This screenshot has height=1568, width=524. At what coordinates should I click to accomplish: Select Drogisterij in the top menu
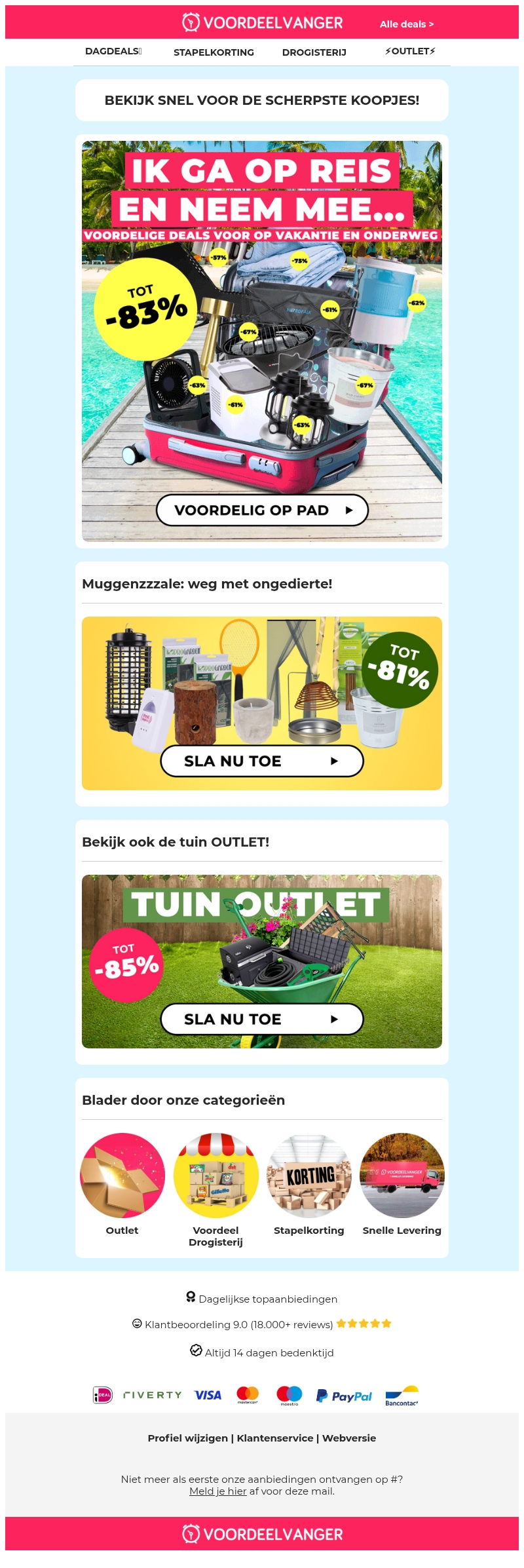tap(314, 52)
